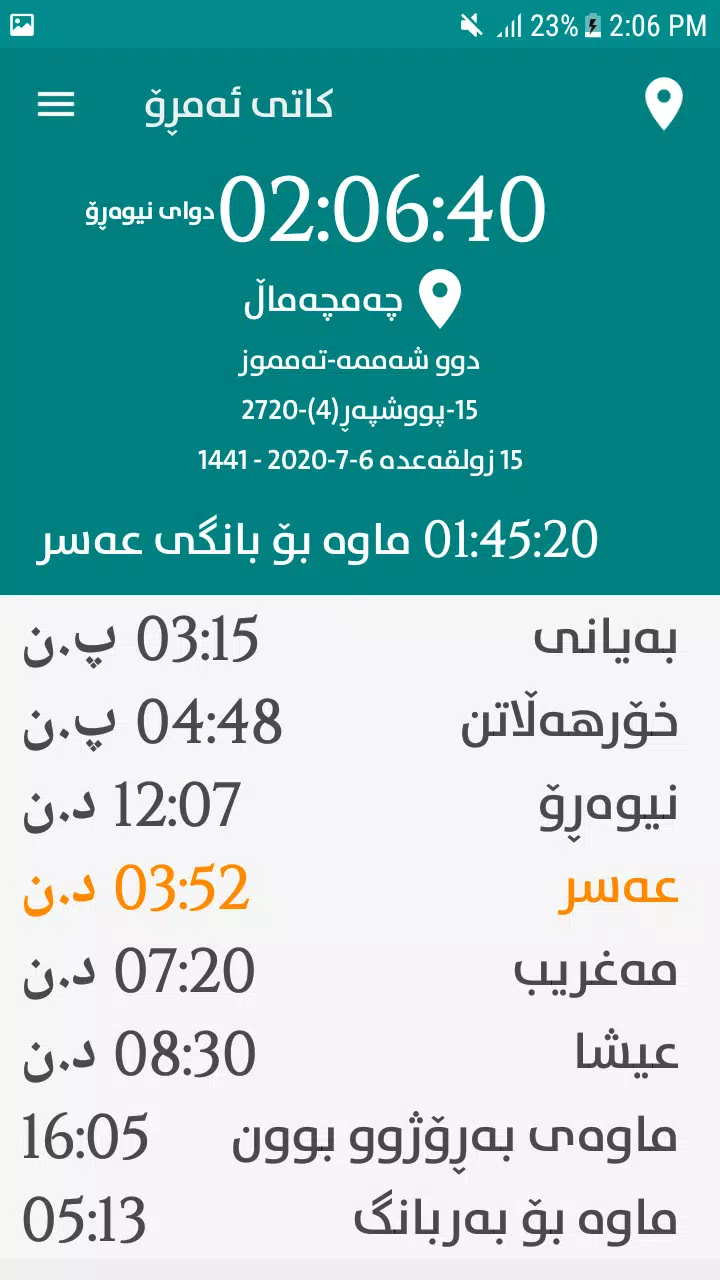Select the ماوە بۆ بەربانگ row
The height and width of the screenshot is (1280, 720).
point(360,1219)
